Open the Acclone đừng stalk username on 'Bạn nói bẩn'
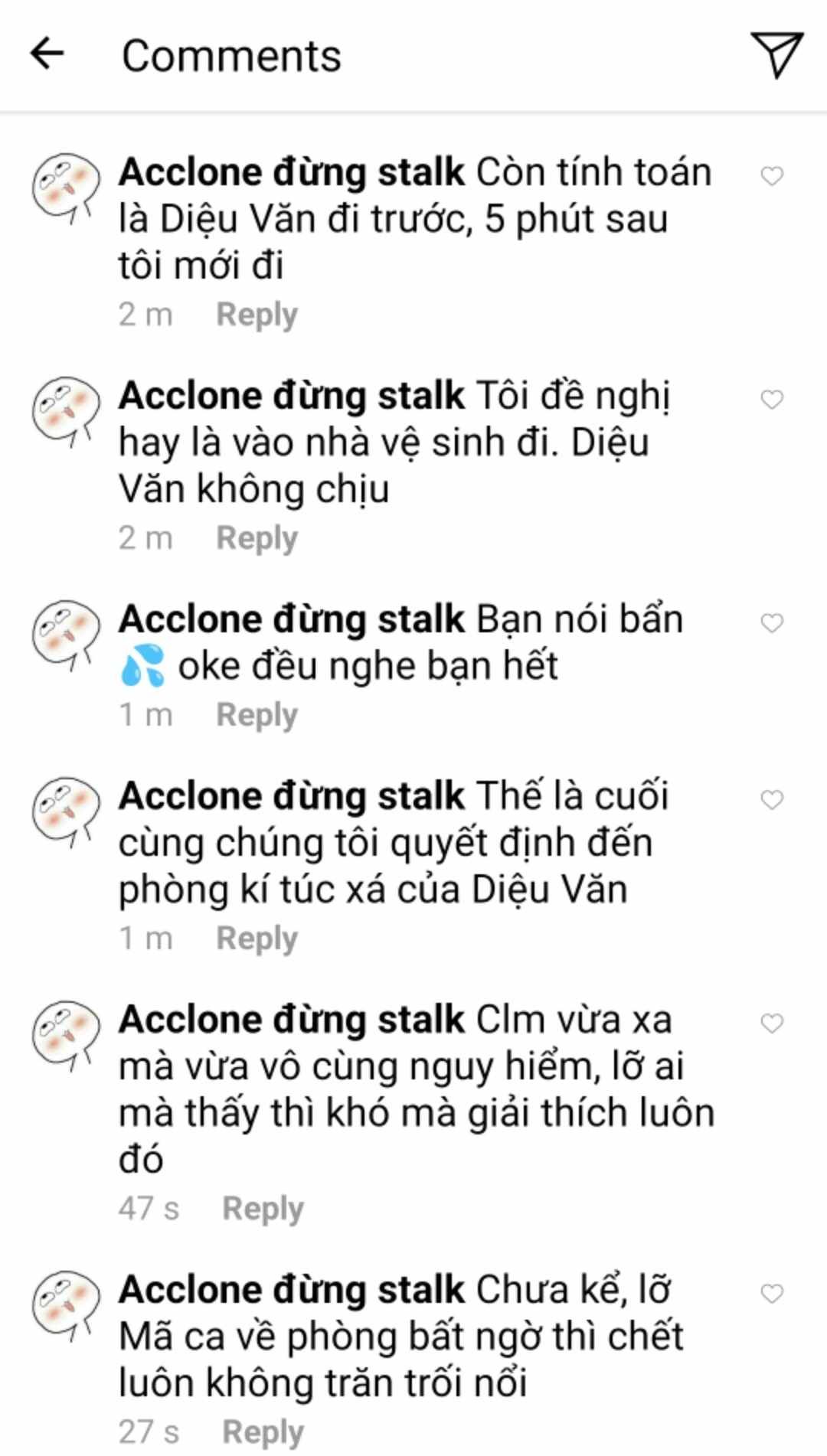The height and width of the screenshot is (1456, 827). click(x=291, y=619)
